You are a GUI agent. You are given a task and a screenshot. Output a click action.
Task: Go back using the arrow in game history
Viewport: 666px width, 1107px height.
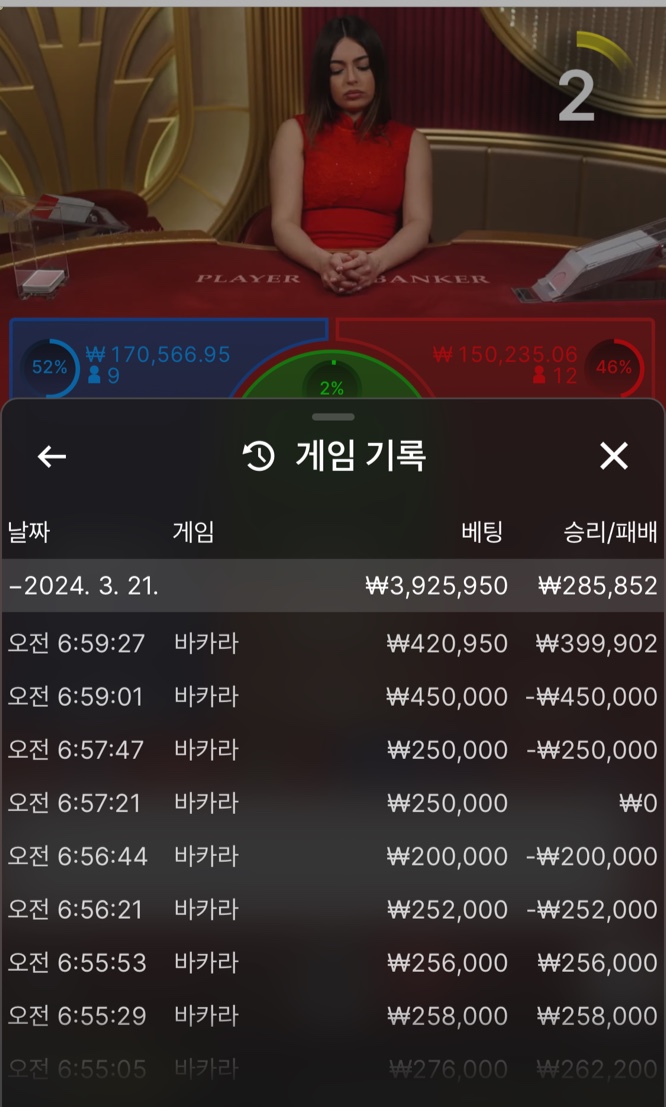(52, 457)
